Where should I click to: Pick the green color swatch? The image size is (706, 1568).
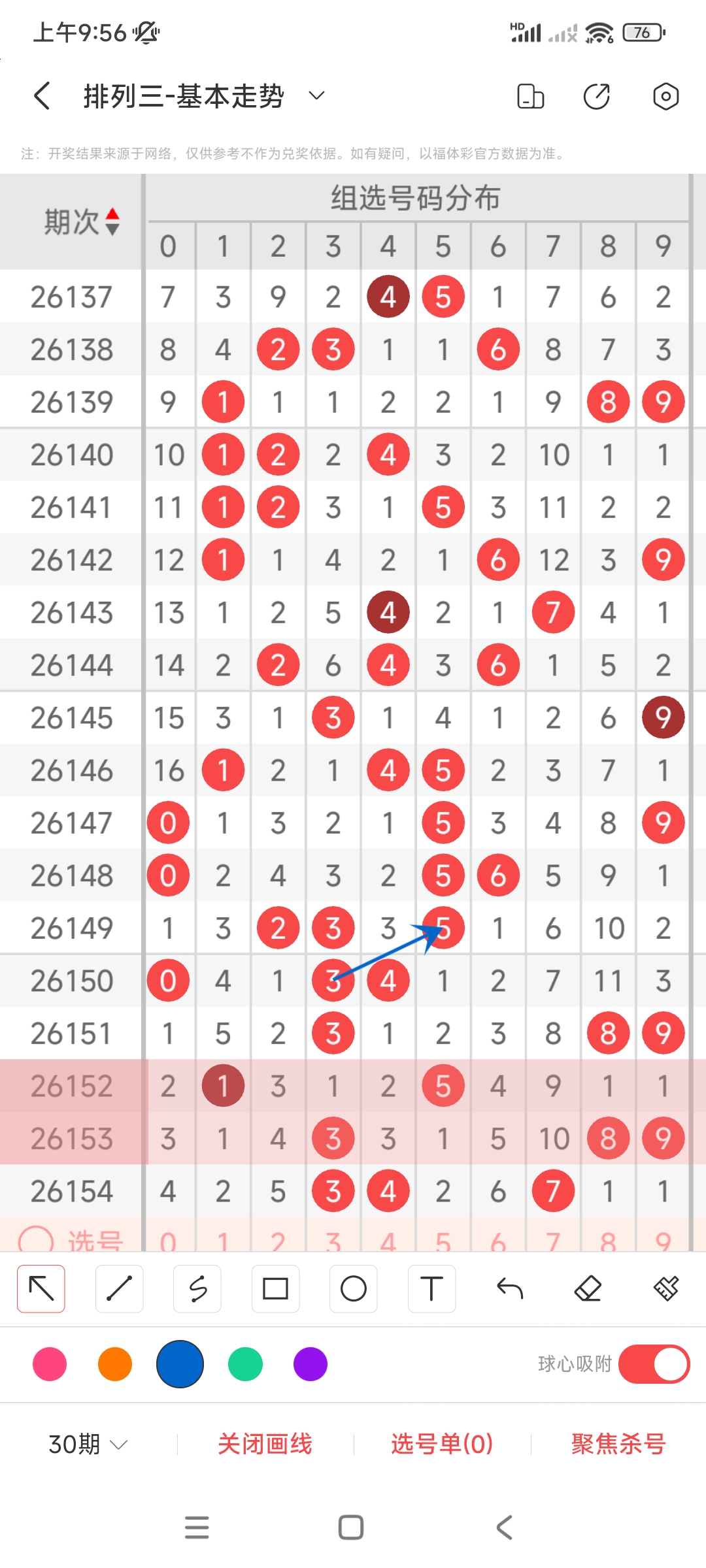point(245,1364)
